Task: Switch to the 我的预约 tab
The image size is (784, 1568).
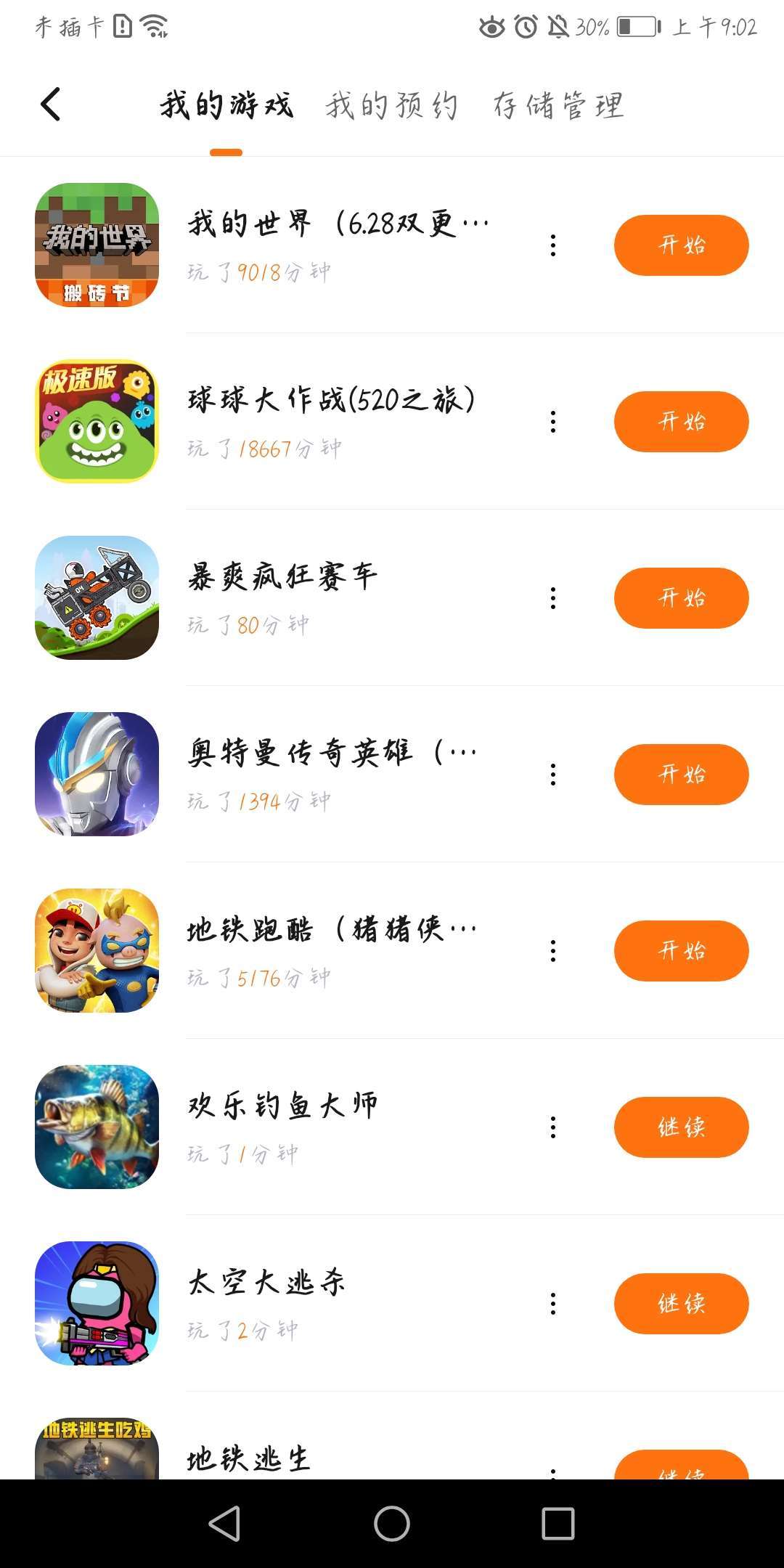Action: [391, 106]
